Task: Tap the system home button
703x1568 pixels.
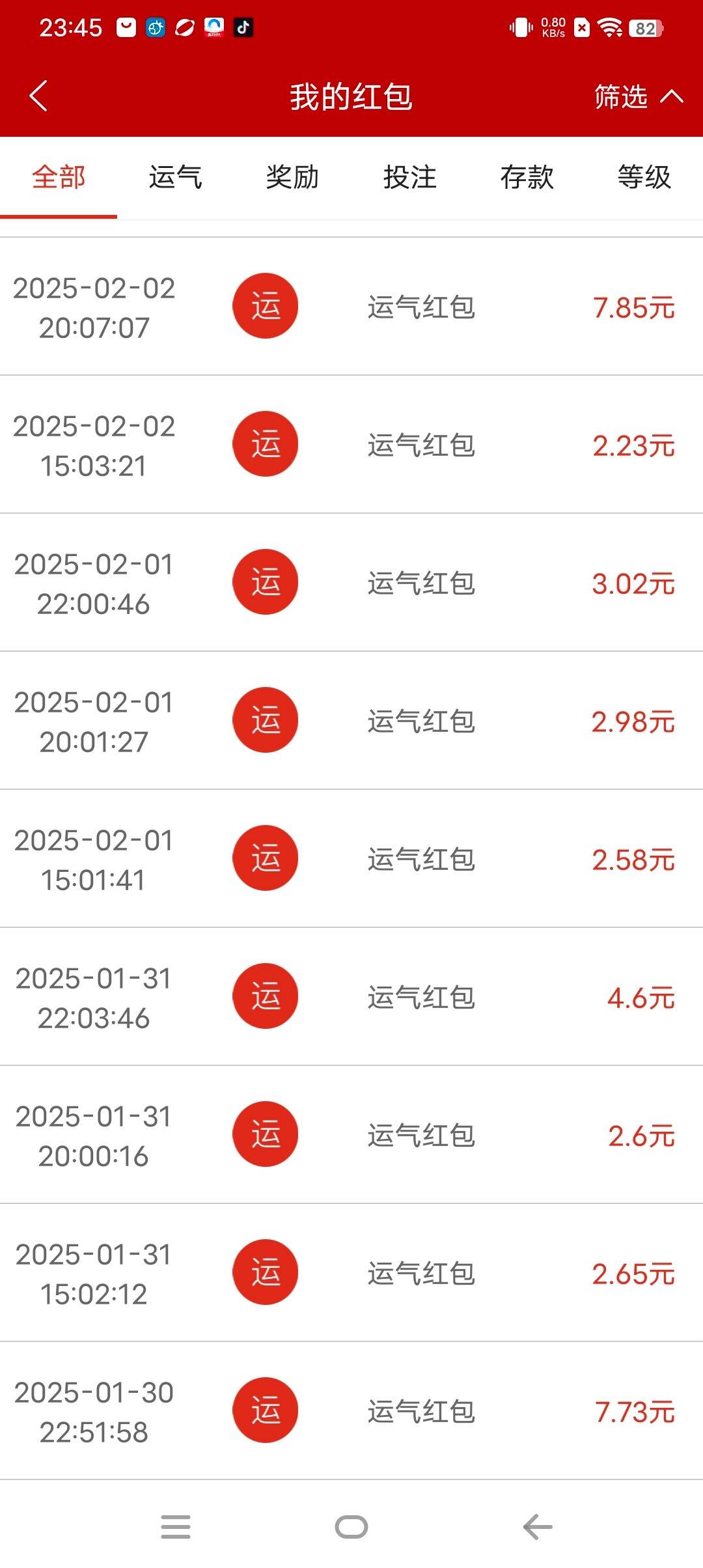Action: 351,1526
